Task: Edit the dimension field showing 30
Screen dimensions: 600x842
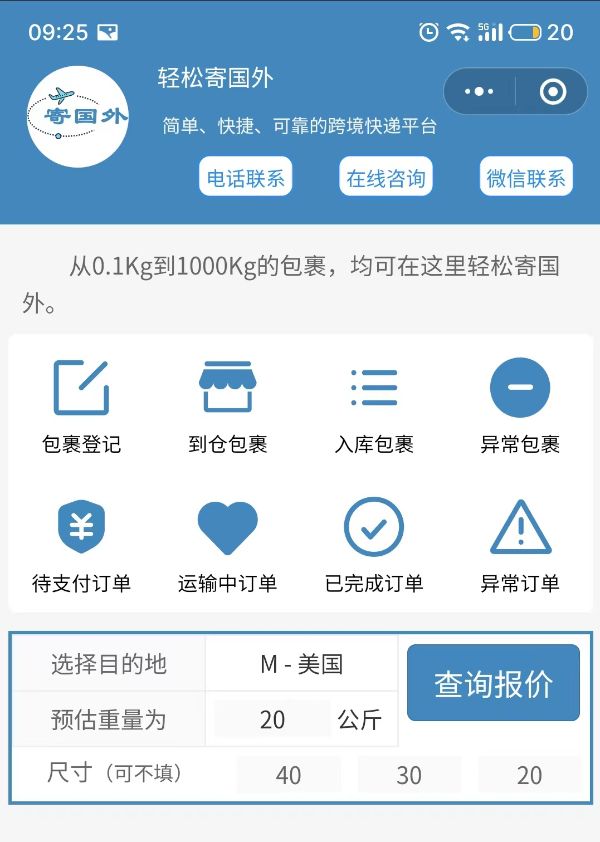Action: [409, 775]
